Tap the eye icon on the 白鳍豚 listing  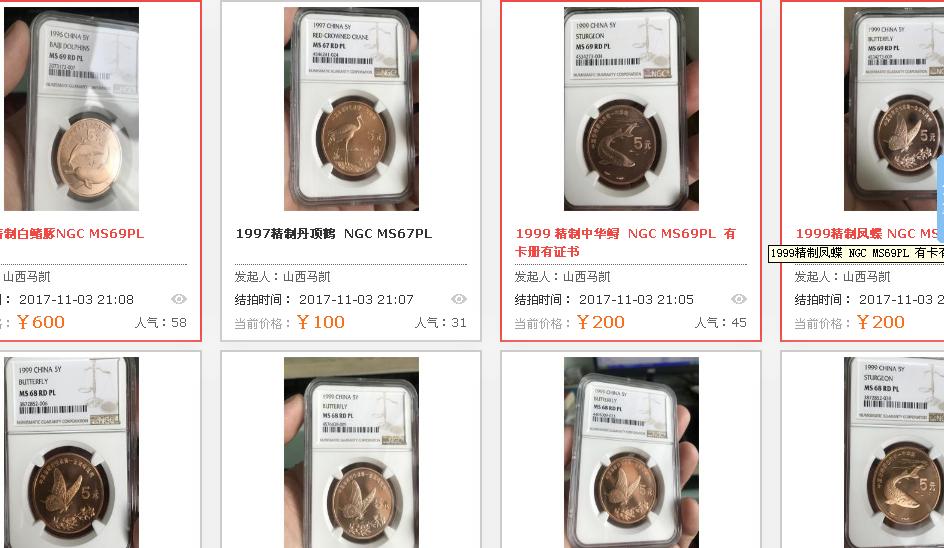[x=179, y=299]
